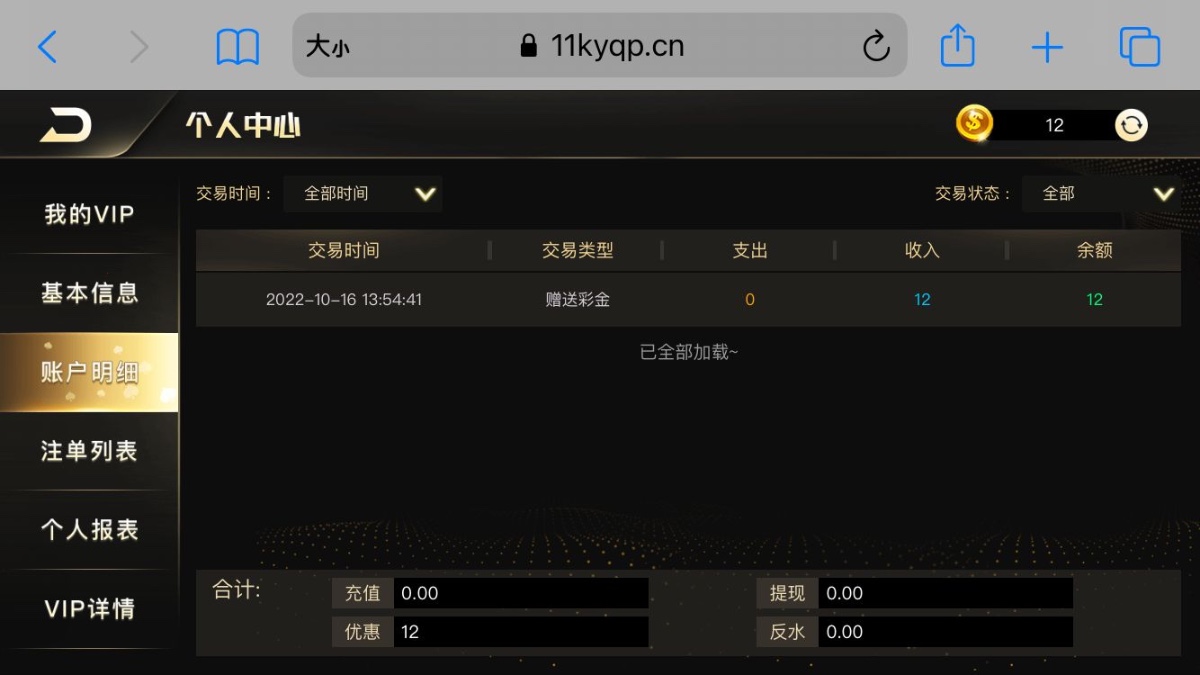
Task: Open Safari bookmarks
Action: 237,46
